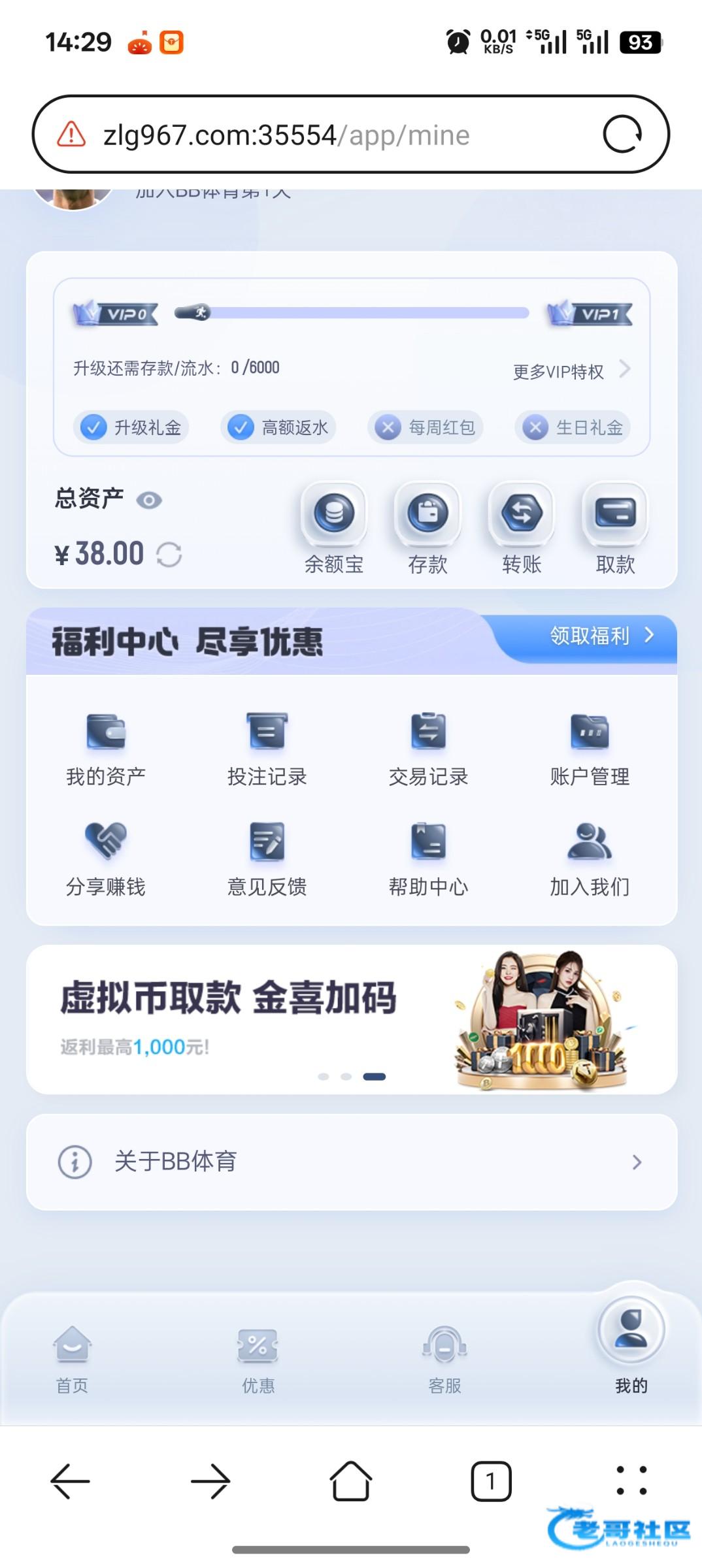Open 分享赚钱

[106, 858]
